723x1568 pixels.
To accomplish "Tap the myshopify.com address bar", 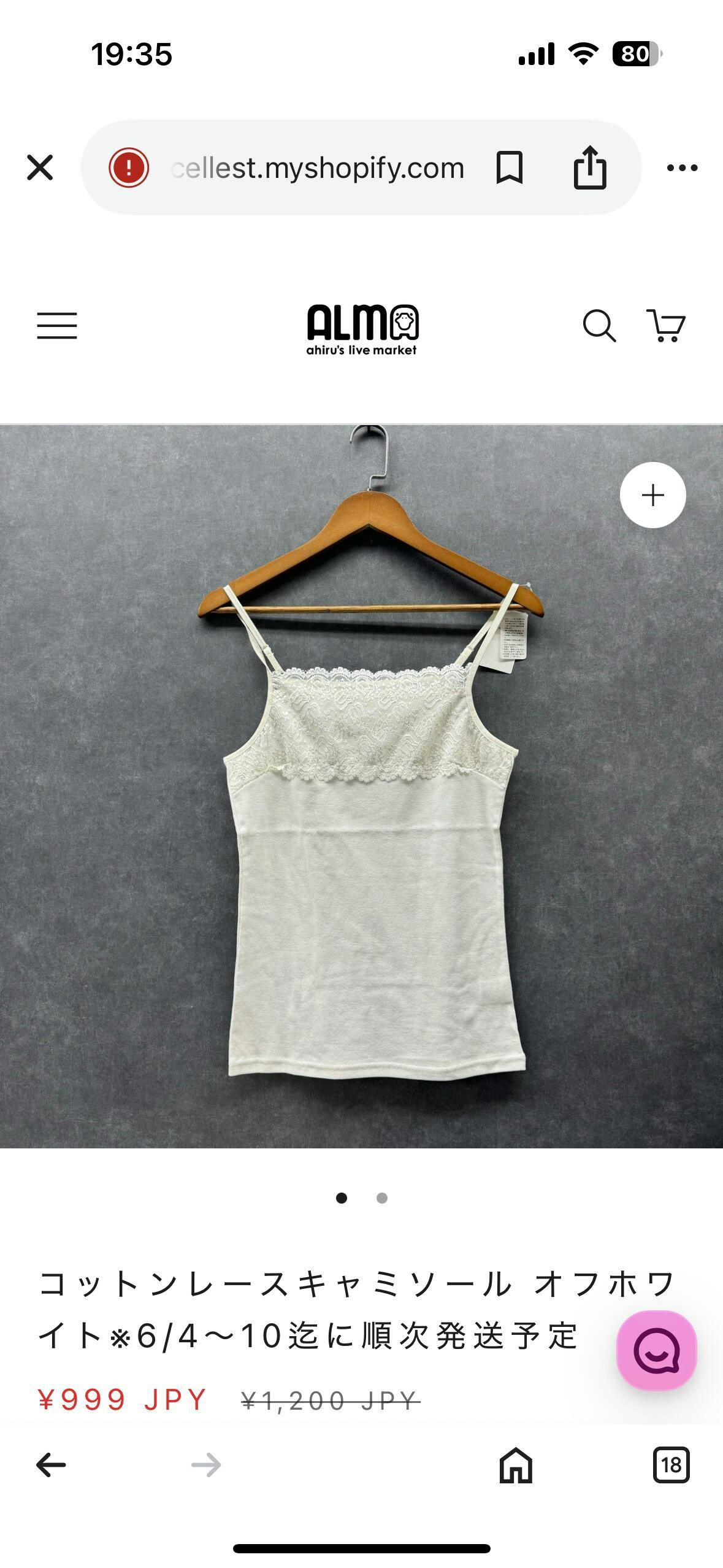I will (x=318, y=168).
